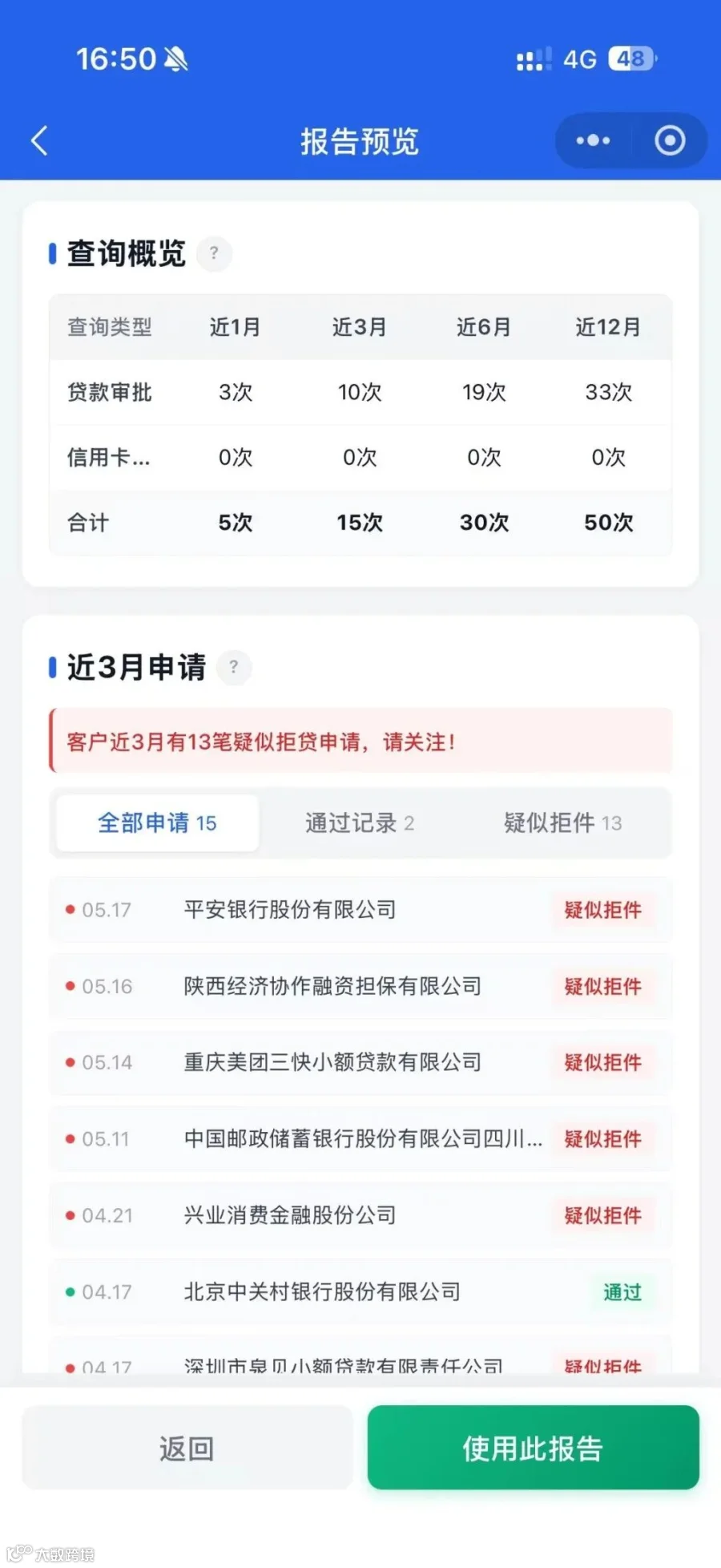Select the 全部申请 15 tab
Viewport: 721px width, 1568px height.
tap(157, 823)
